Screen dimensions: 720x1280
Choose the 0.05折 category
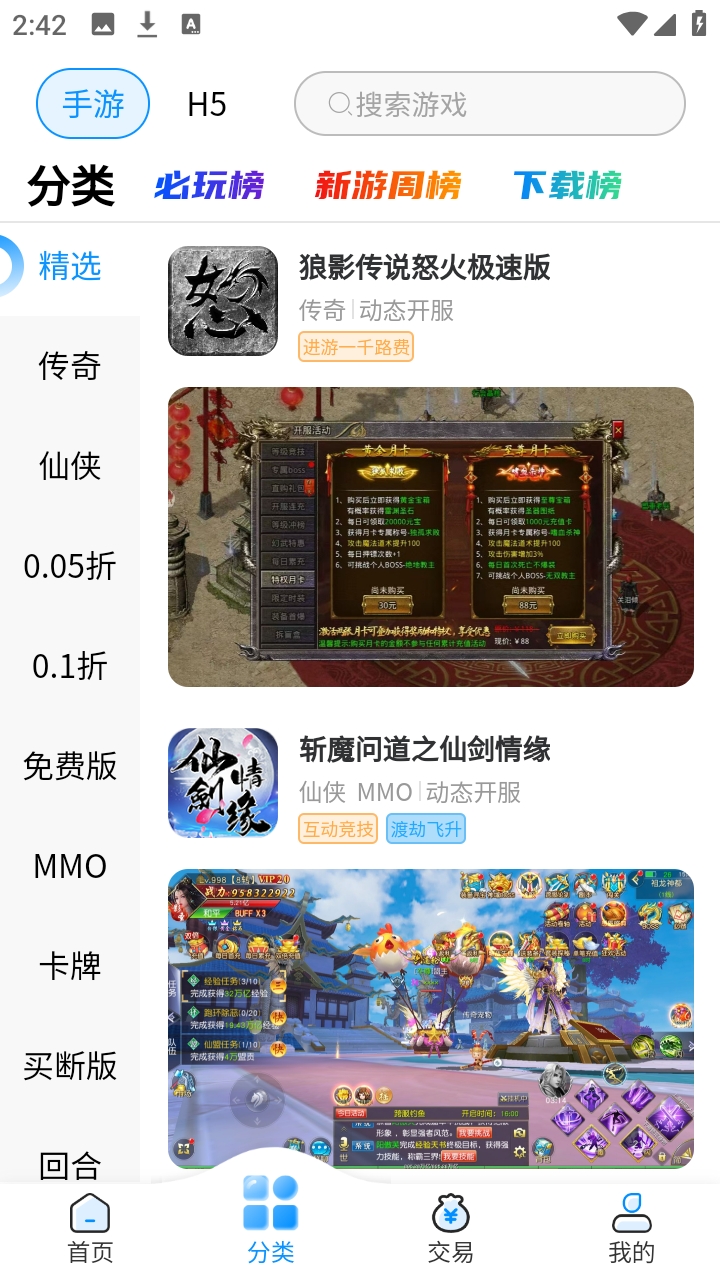click(x=70, y=566)
